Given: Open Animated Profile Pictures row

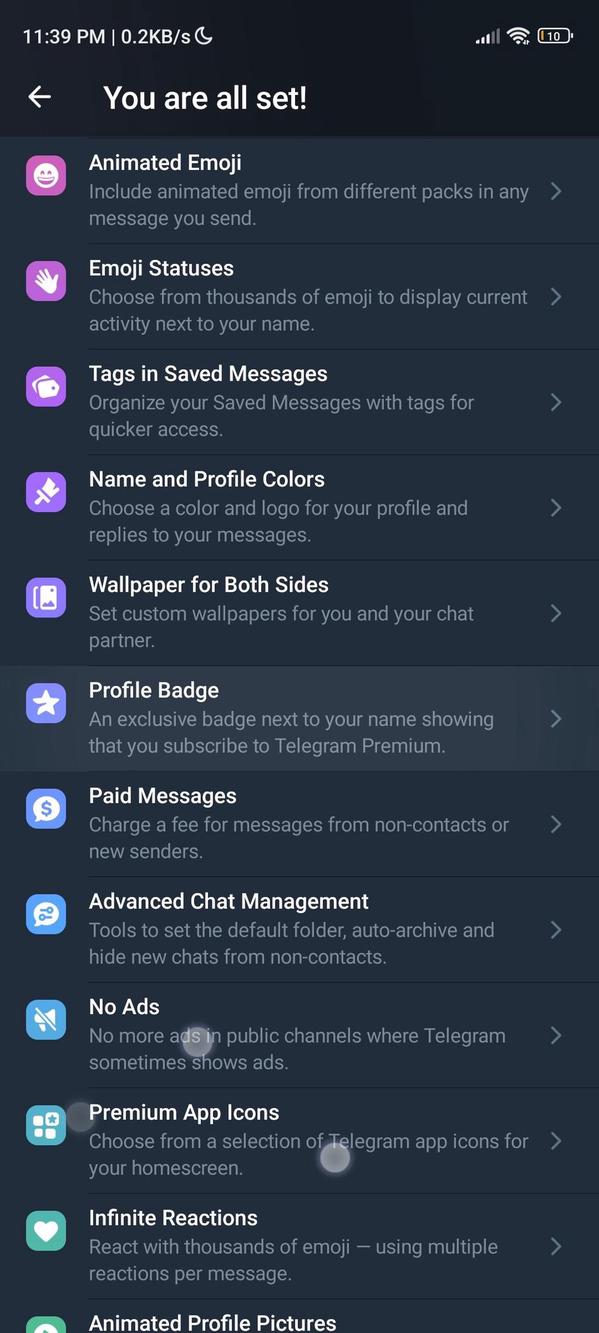Looking at the screenshot, I should [299, 1317].
